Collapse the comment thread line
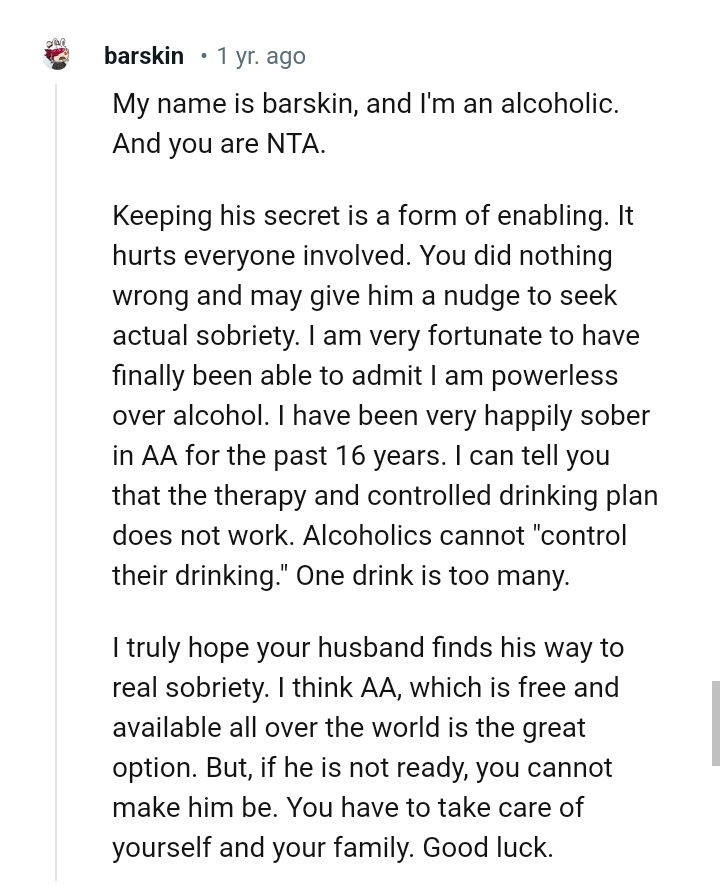The image size is (720, 886). 57,480
